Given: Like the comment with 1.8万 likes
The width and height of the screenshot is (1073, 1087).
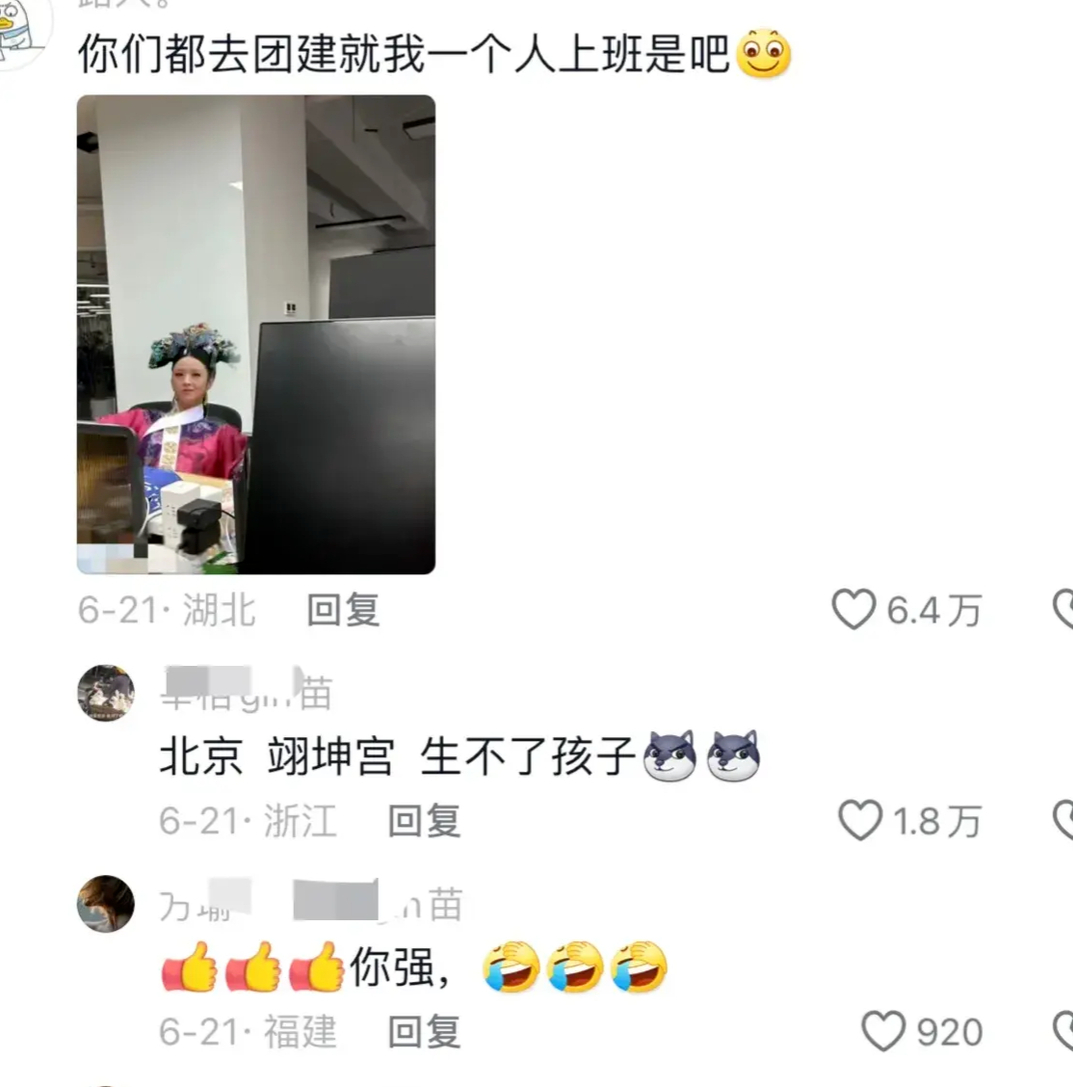Looking at the screenshot, I should click(x=860, y=821).
